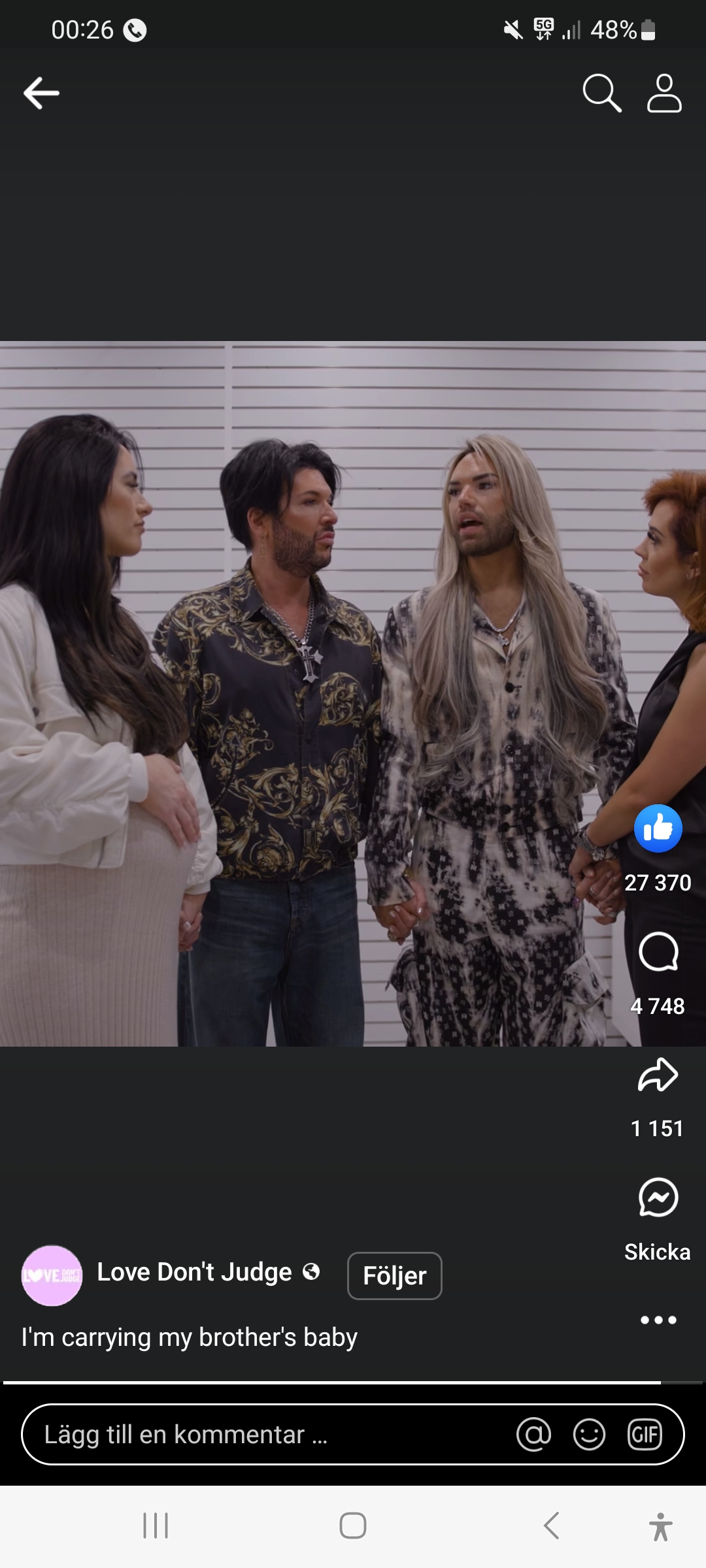This screenshot has width=706, height=1568.
Task: Like this Love Don't Judge video
Action: coord(658,828)
